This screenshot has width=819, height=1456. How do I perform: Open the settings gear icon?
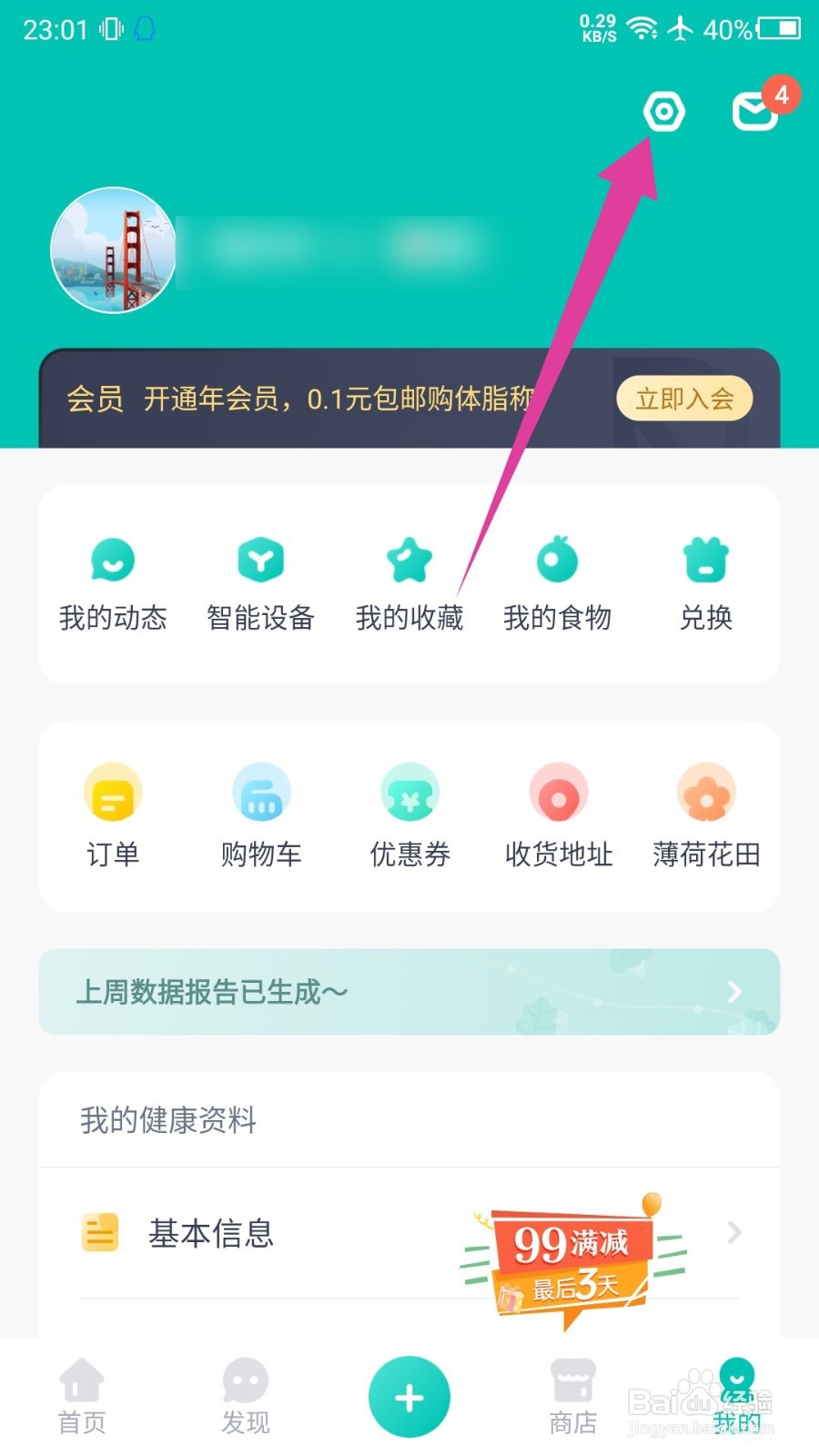[662, 111]
